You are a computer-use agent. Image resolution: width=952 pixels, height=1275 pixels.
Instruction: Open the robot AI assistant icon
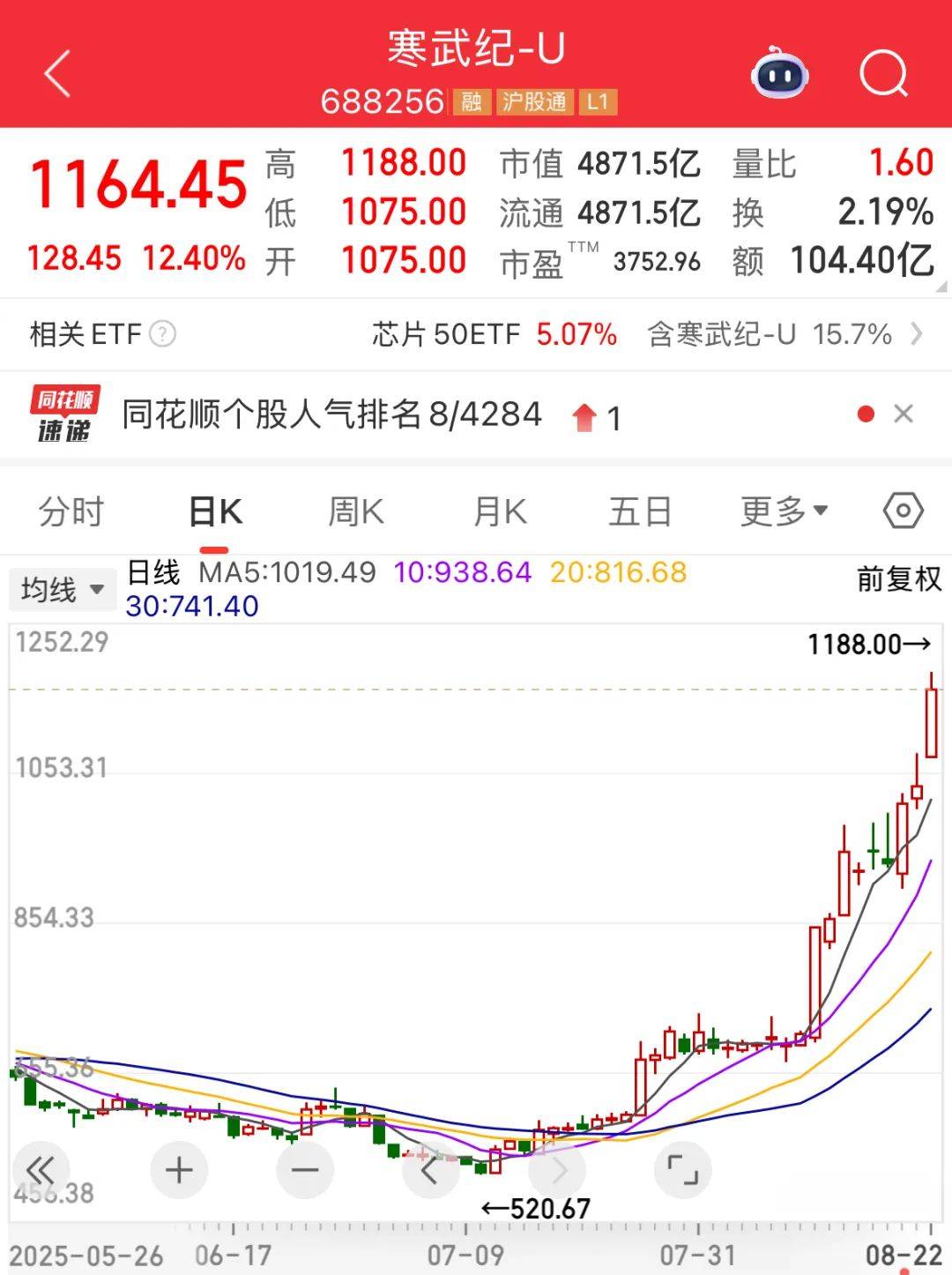pyautogui.click(x=779, y=74)
